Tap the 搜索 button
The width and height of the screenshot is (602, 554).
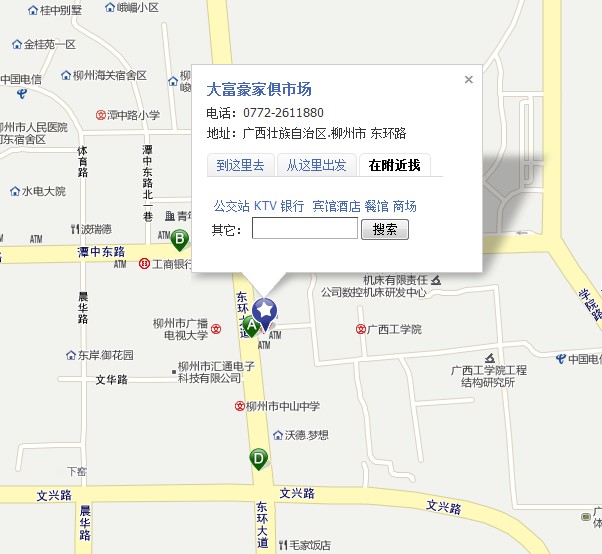pyautogui.click(x=385, y=229)
